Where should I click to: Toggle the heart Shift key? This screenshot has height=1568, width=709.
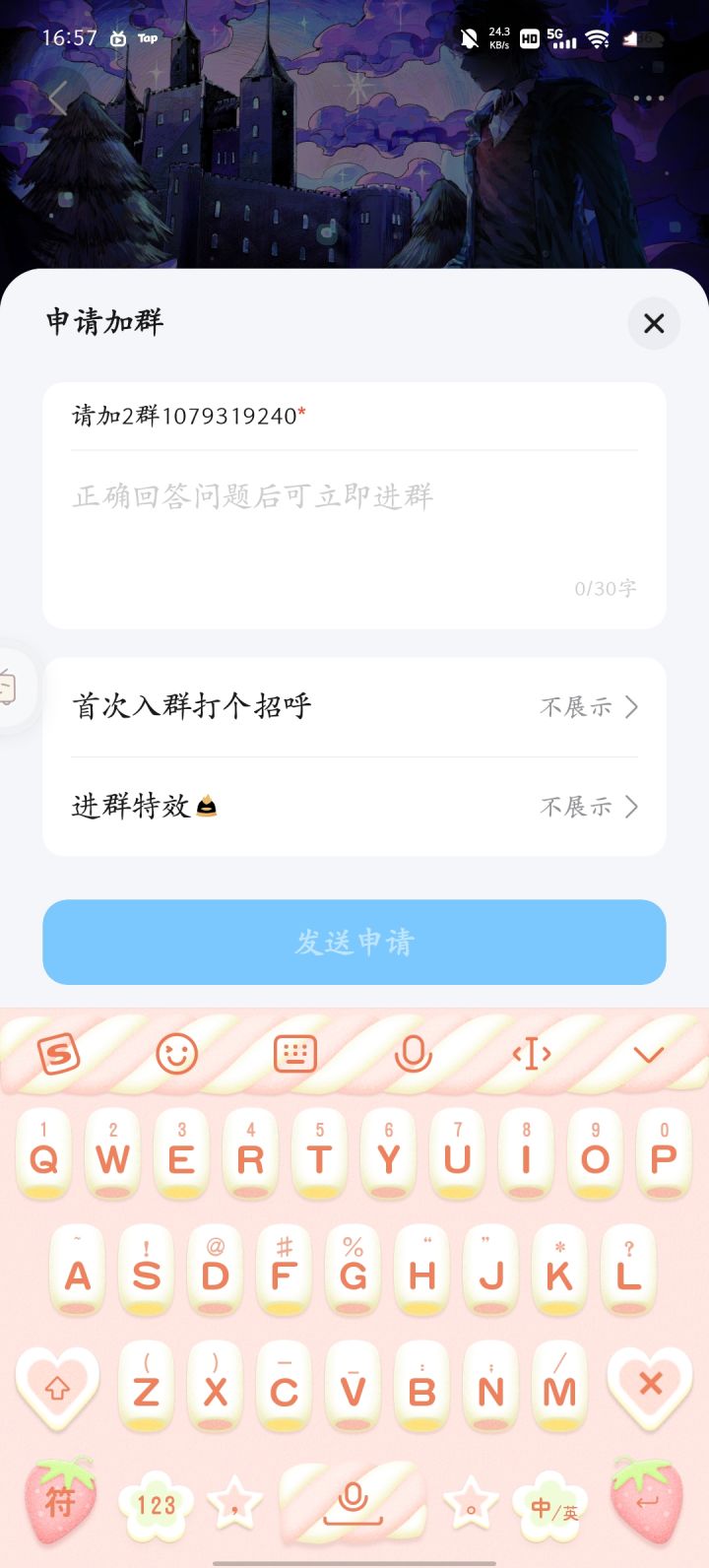57,1389
